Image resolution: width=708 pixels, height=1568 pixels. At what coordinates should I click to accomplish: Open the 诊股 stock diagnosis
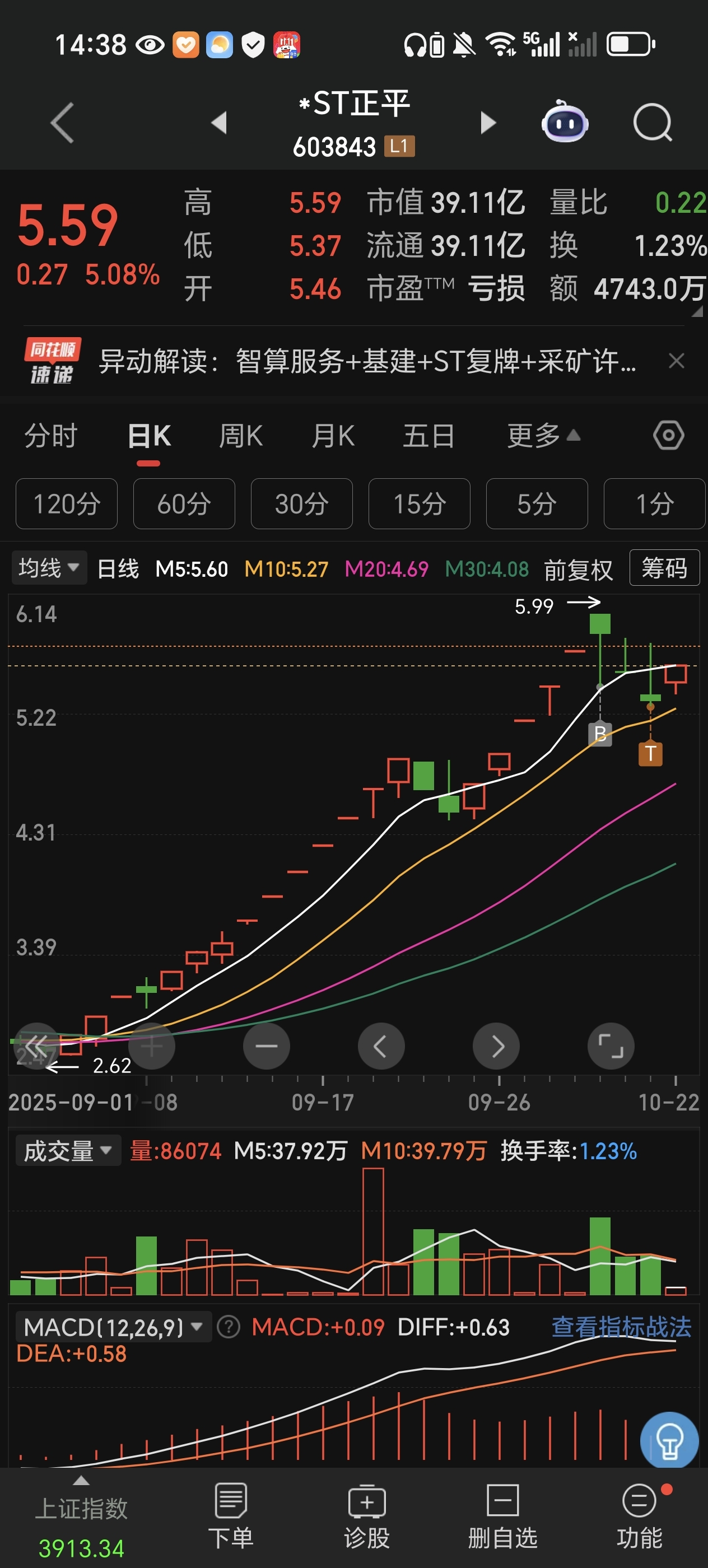[x=366, y=1516]
